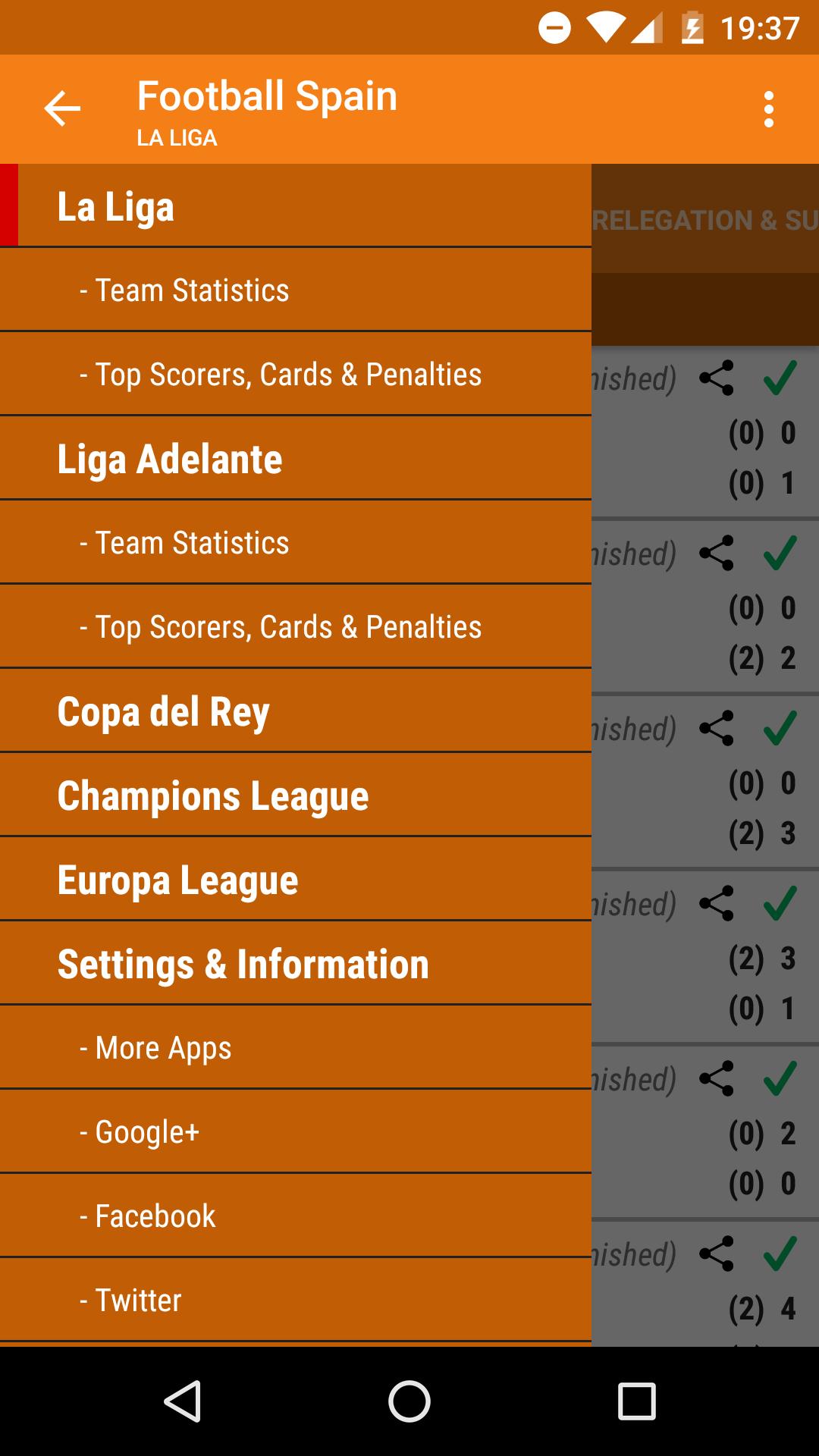
Task: Tap the back arrow in the toolbar
Action: 61,108
